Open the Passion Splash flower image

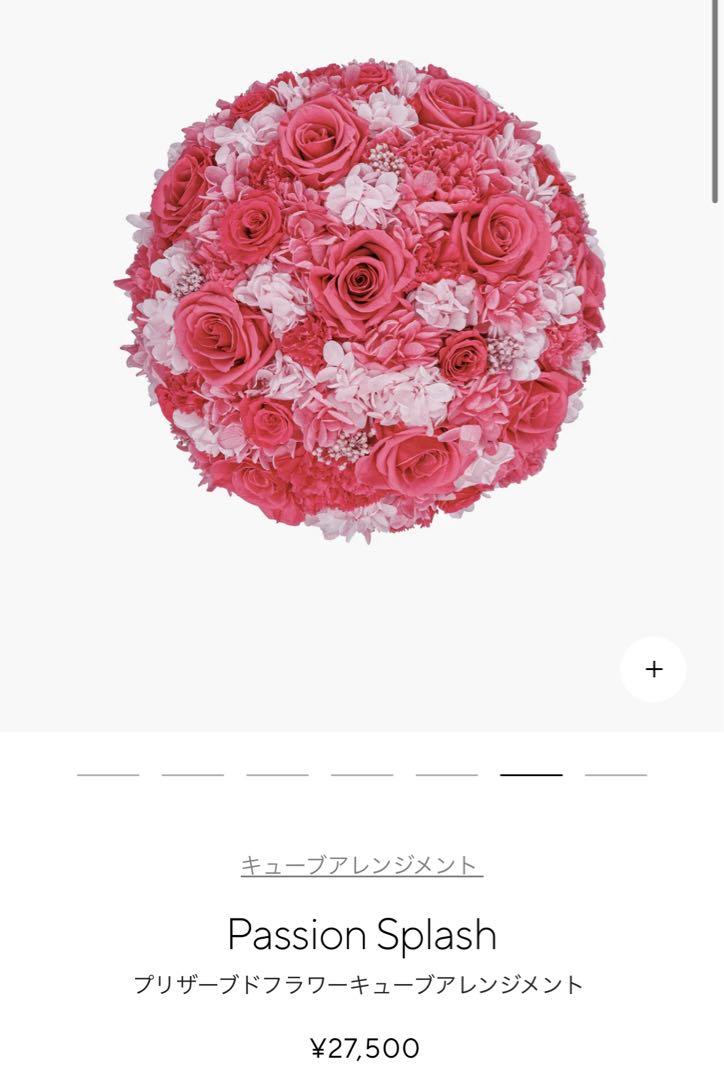point(360,300)
